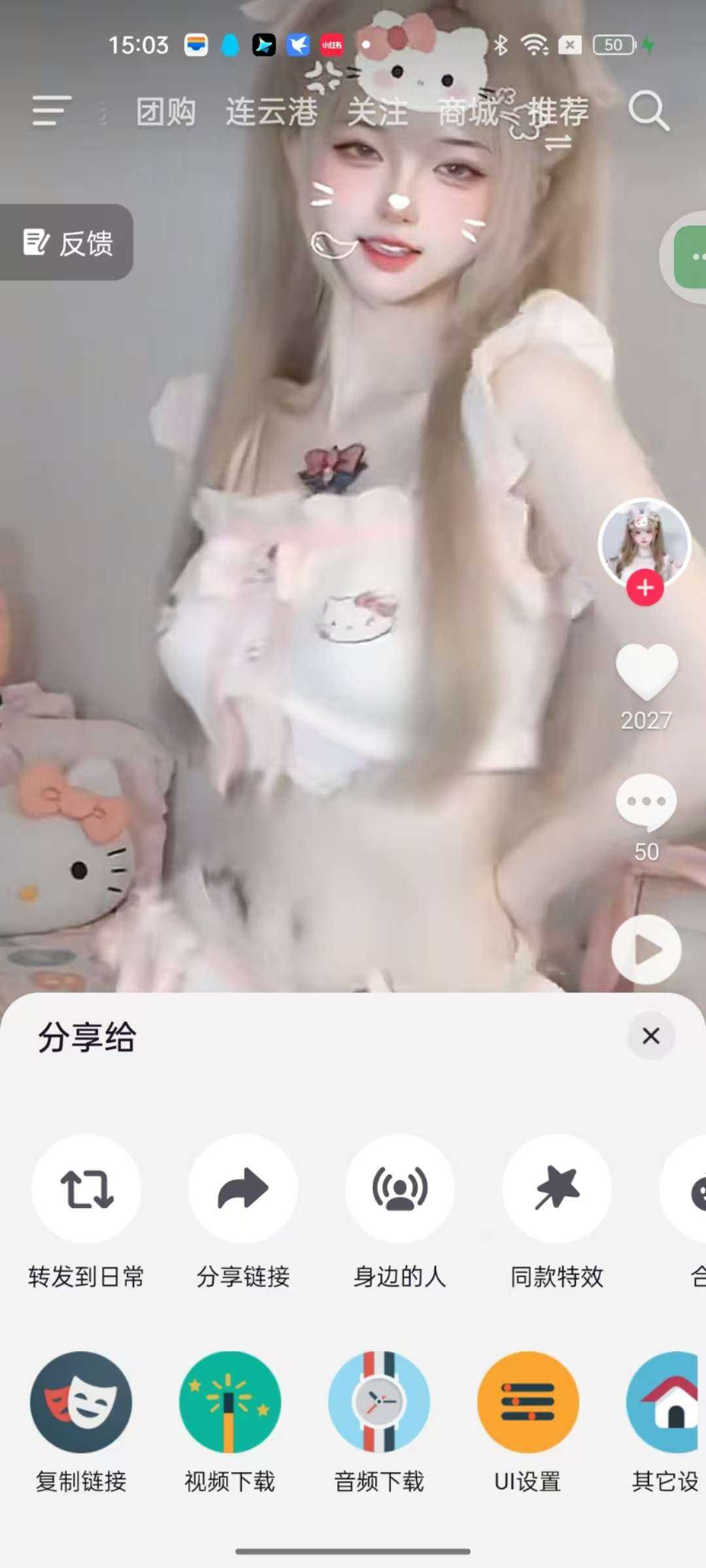
Task: Start 音频下载 audio download
Action: 379,1402
